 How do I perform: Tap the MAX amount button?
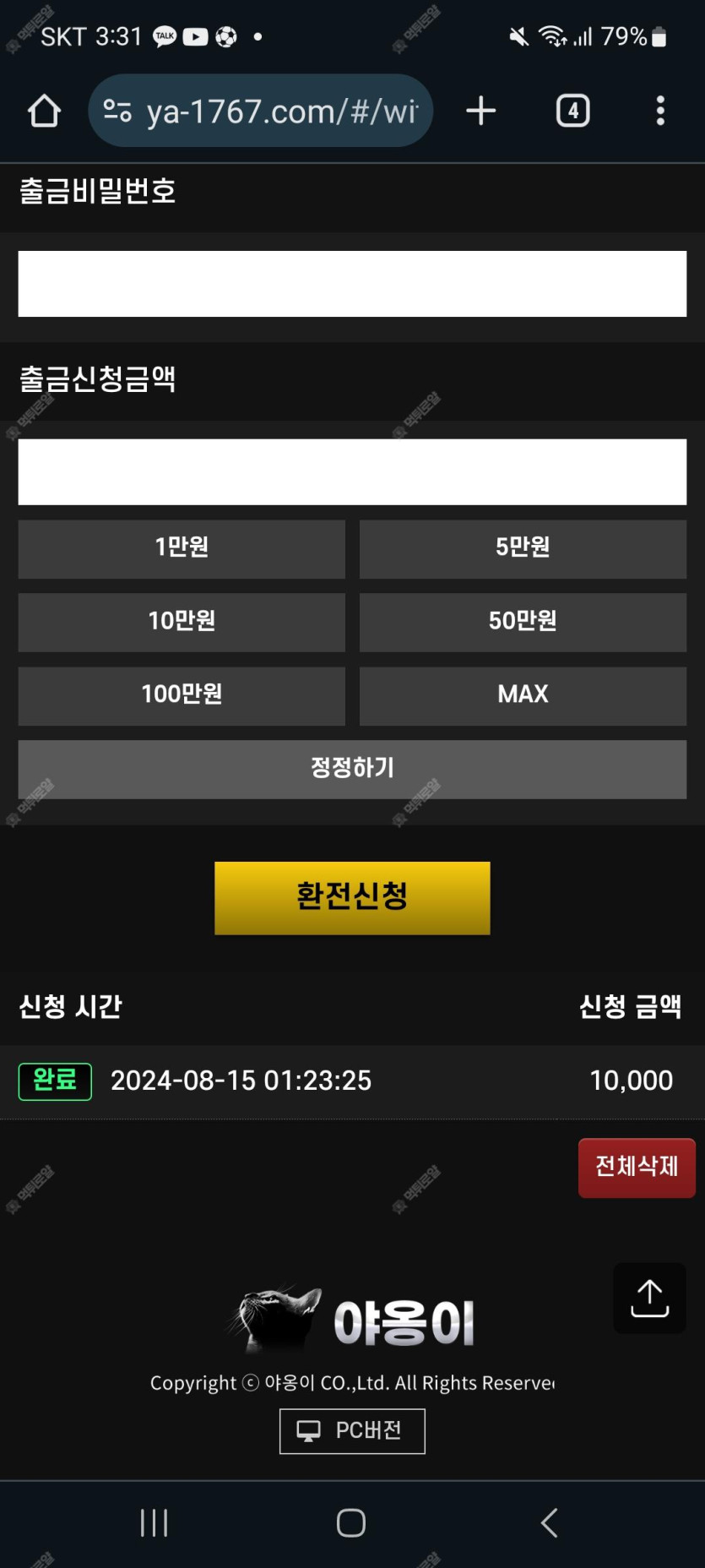click(523, 695)
